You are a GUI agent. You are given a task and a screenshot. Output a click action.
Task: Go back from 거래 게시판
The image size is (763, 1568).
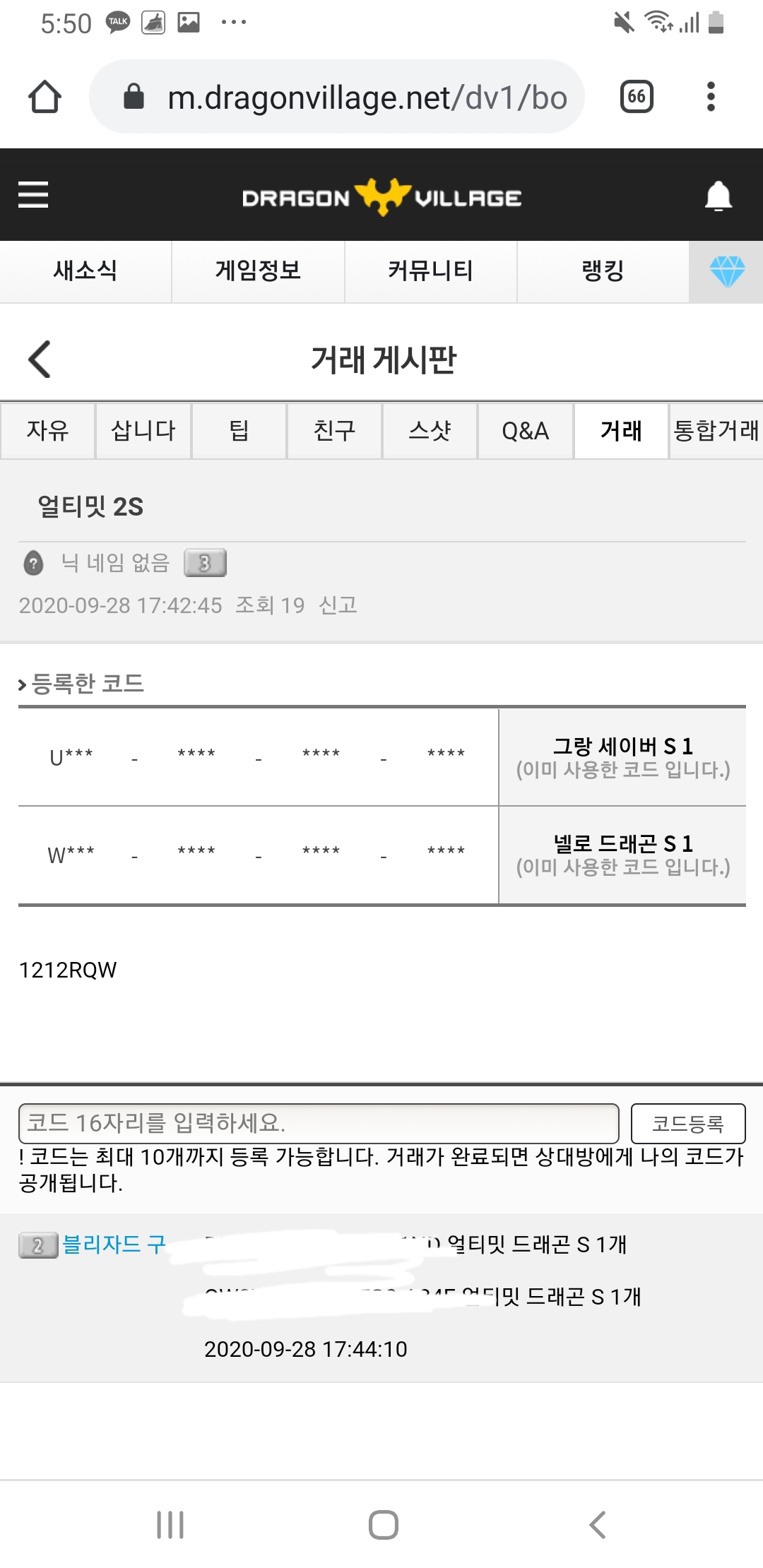(40, 359)
